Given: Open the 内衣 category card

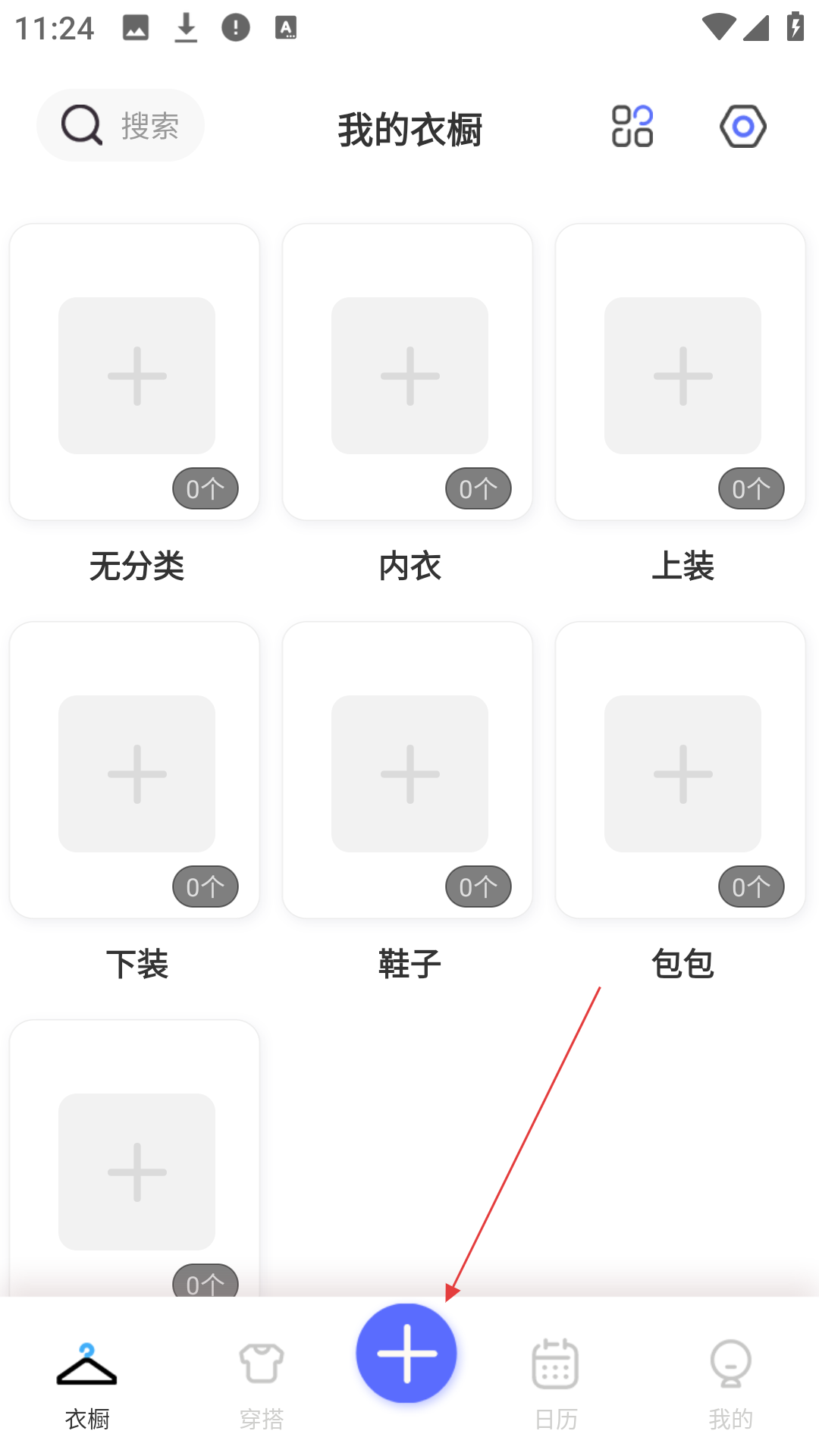Looking at the screenshot, I should (408, 372).
